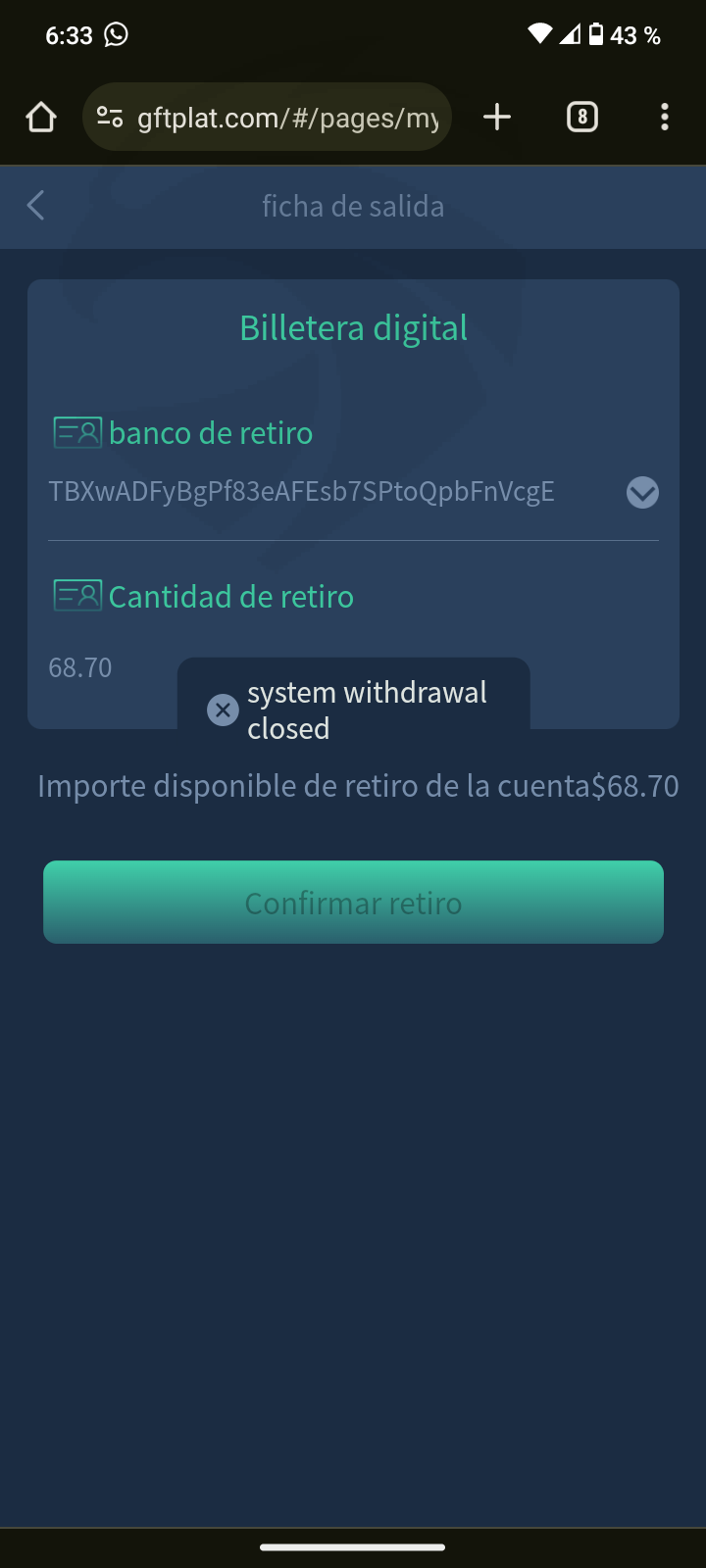
Task: Go back from ficha de salida page
Action: tap(36, 206)
